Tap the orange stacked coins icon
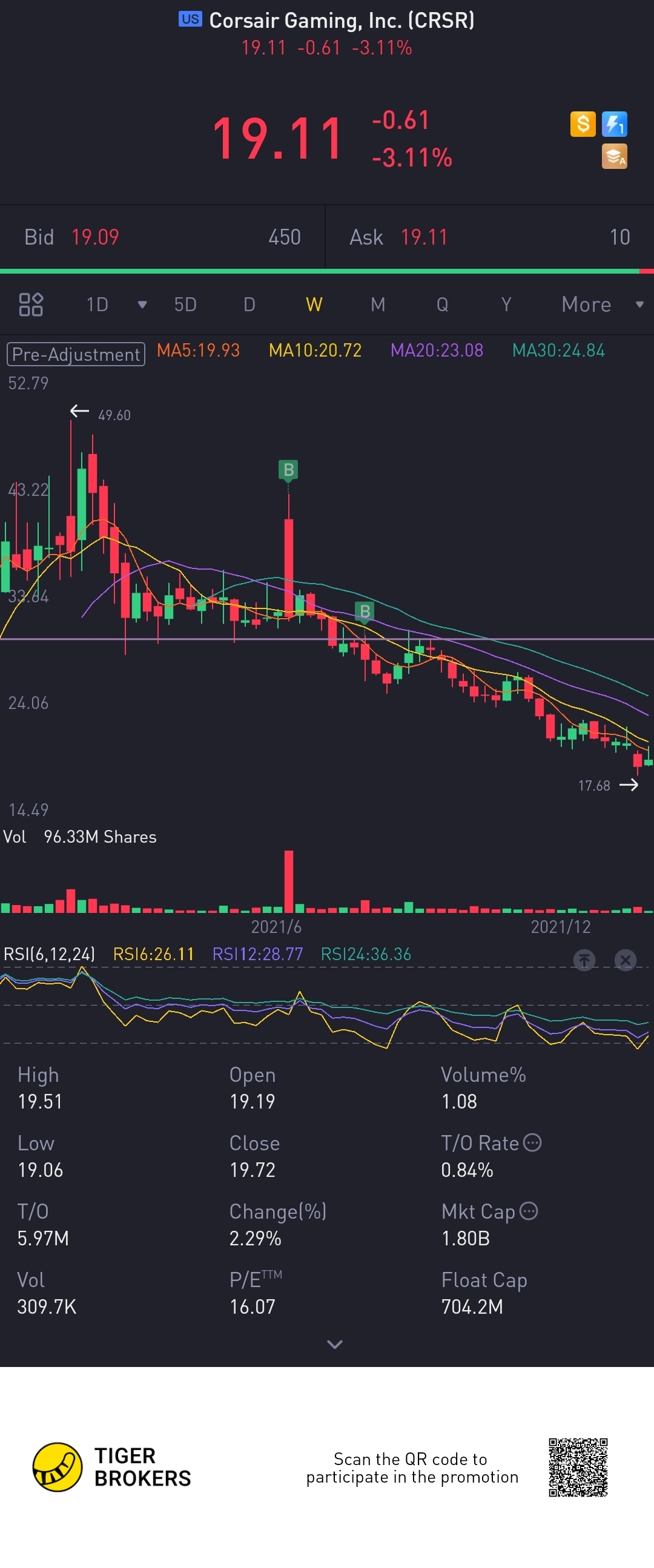Image resolution: width=654 pixels, height=1568 pixels. pyautogui.click(x=614, y=156)
